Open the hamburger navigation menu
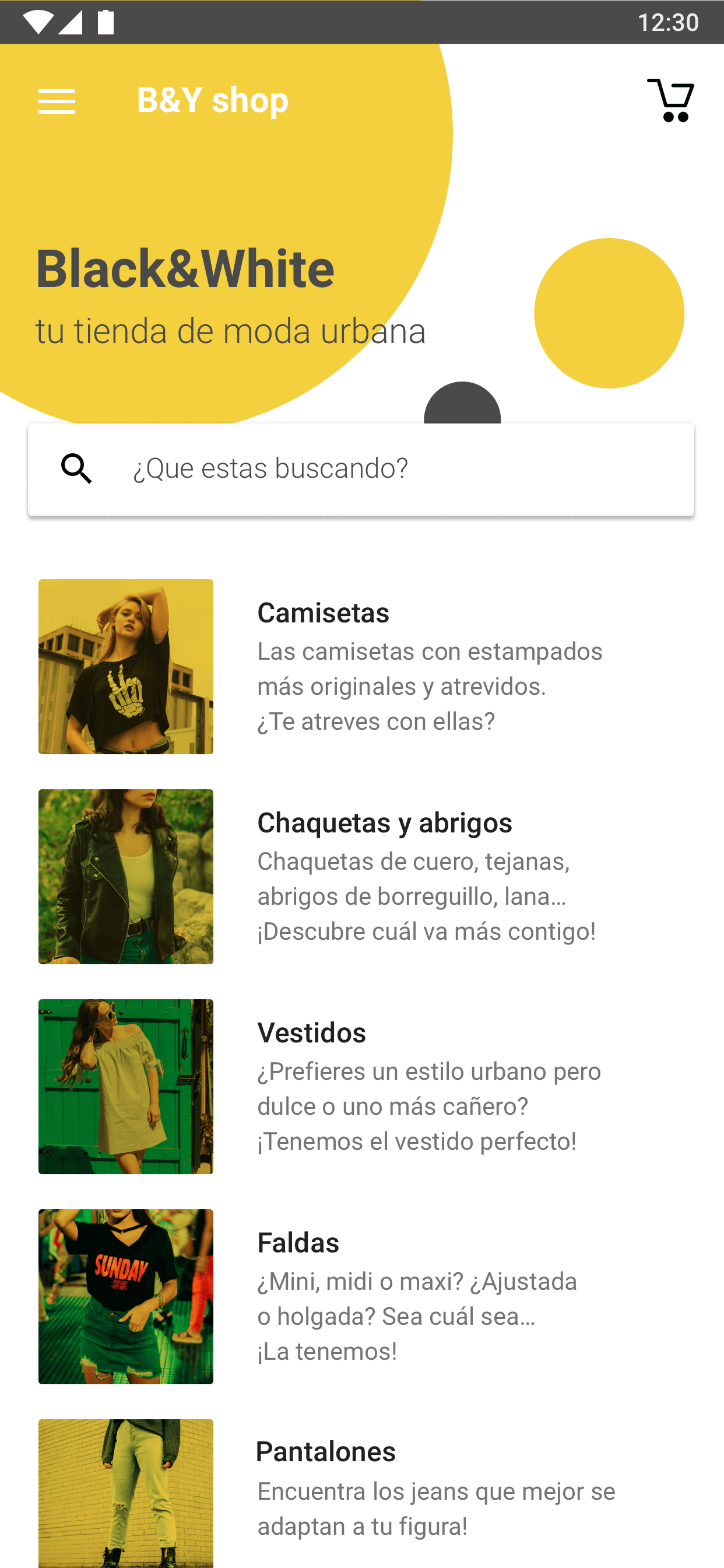 pos(57,101)
